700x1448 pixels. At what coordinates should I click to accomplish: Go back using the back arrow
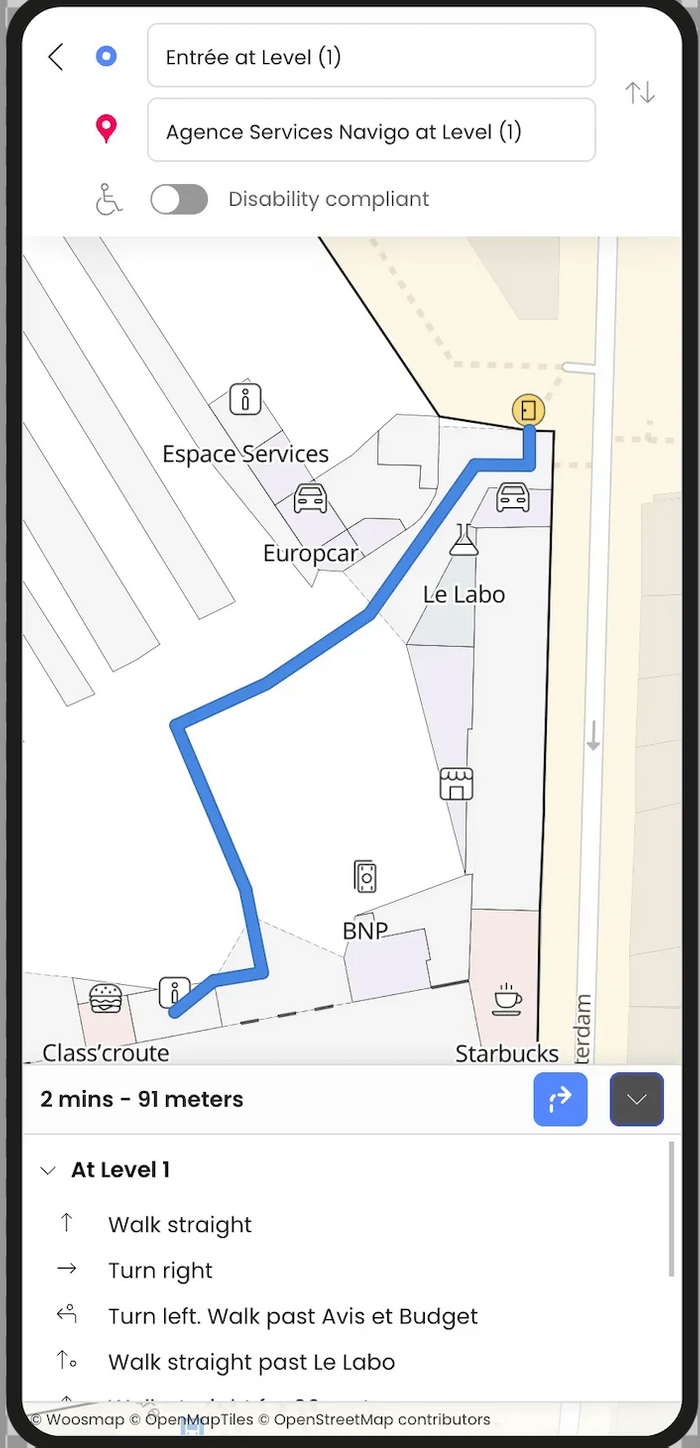pos(56,57)
